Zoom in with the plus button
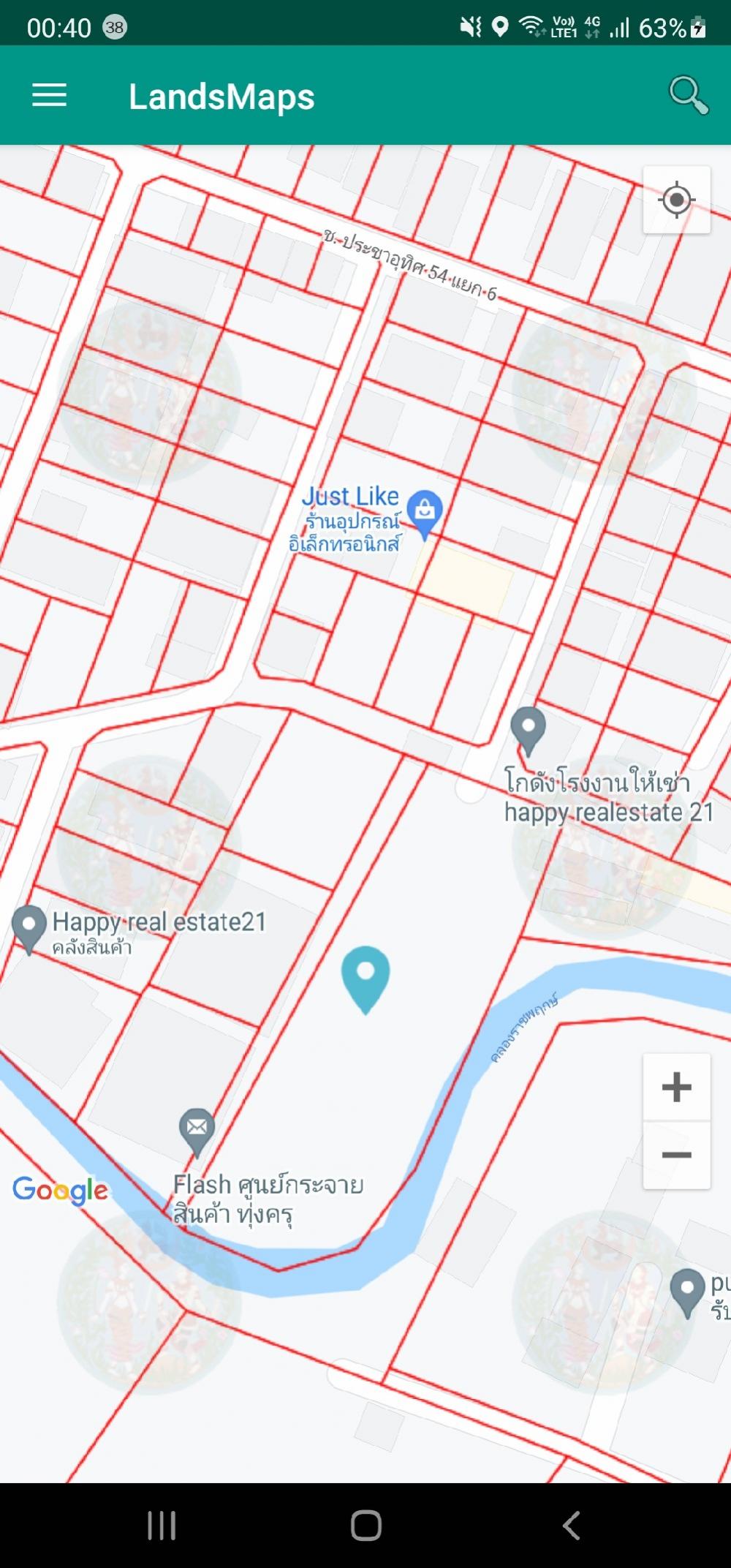731x1568 pixels. (676, 1087)
